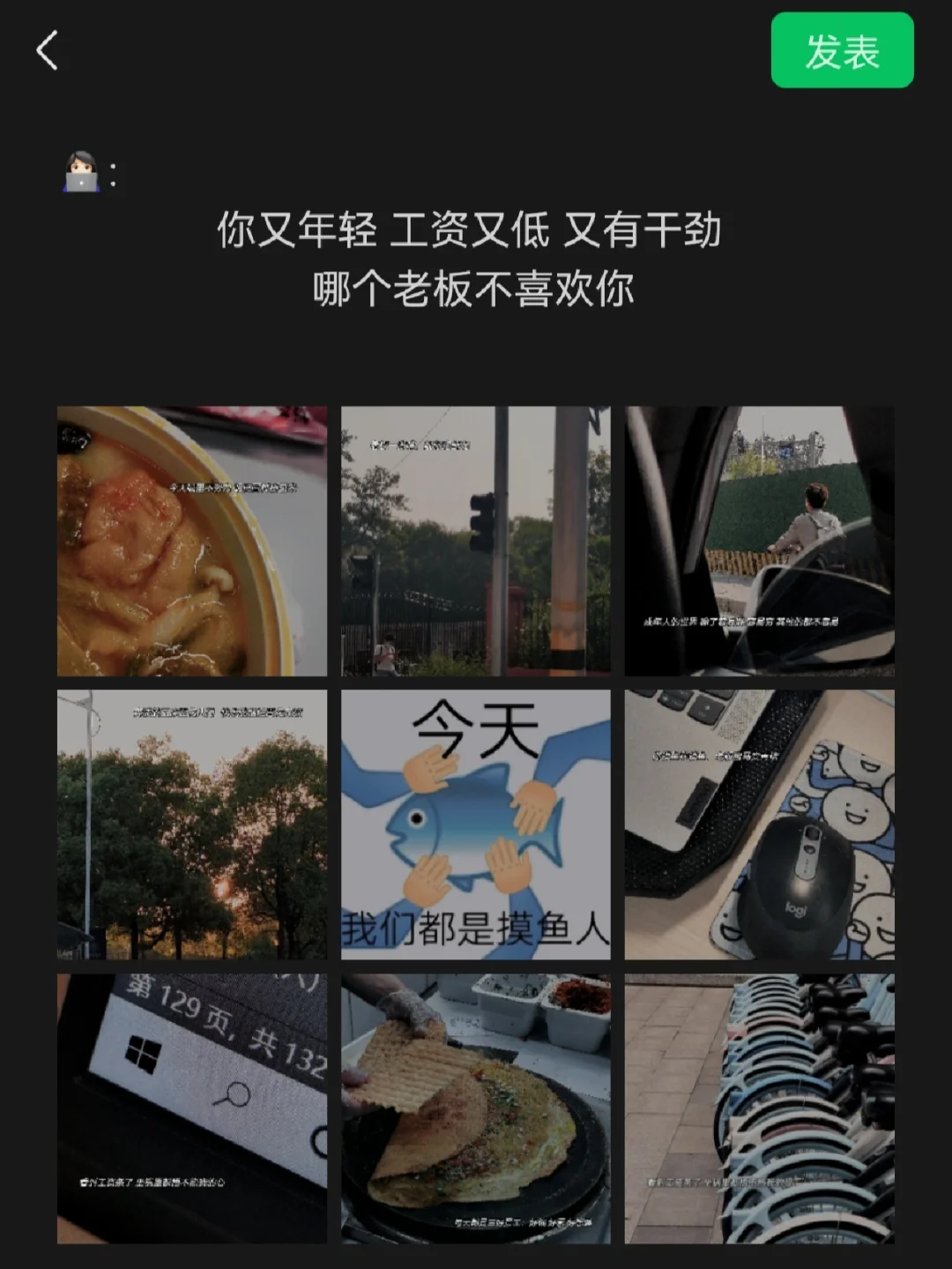Open the sunset through trees thumbnail

[x=190, y=824]
